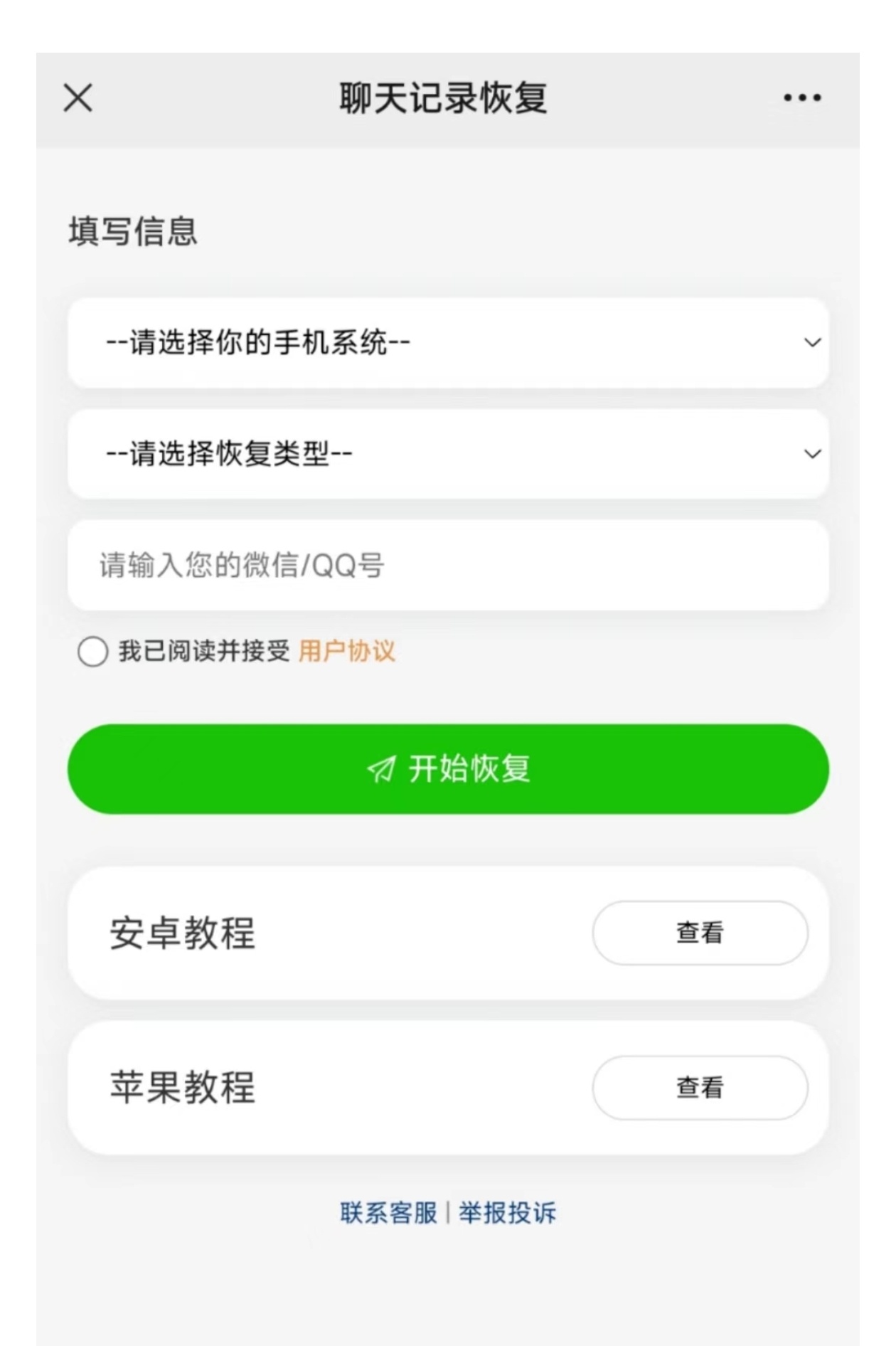Expand the phone system dropdown
The width and height of the screenshot is (896, 1346).
click(448, 343)
